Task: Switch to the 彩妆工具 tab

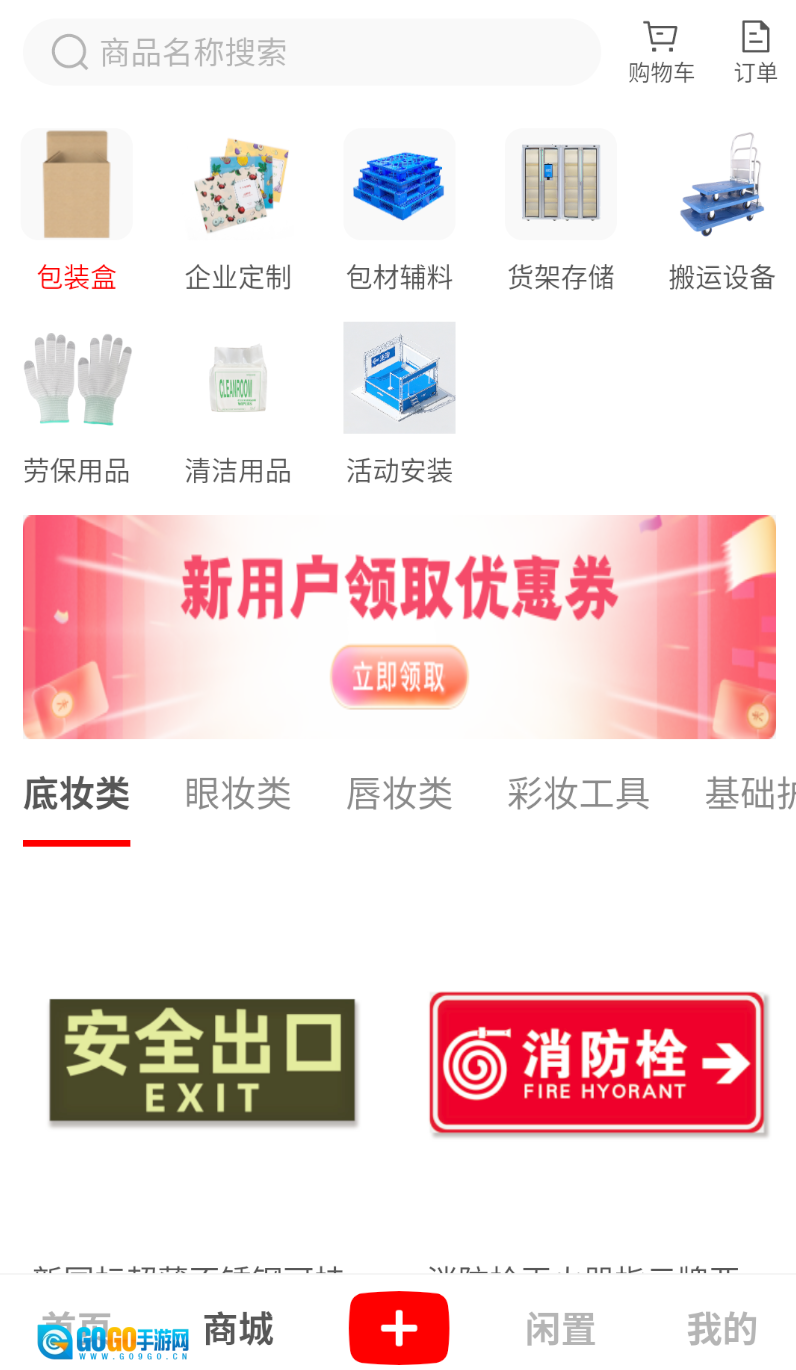Action: 578,794
